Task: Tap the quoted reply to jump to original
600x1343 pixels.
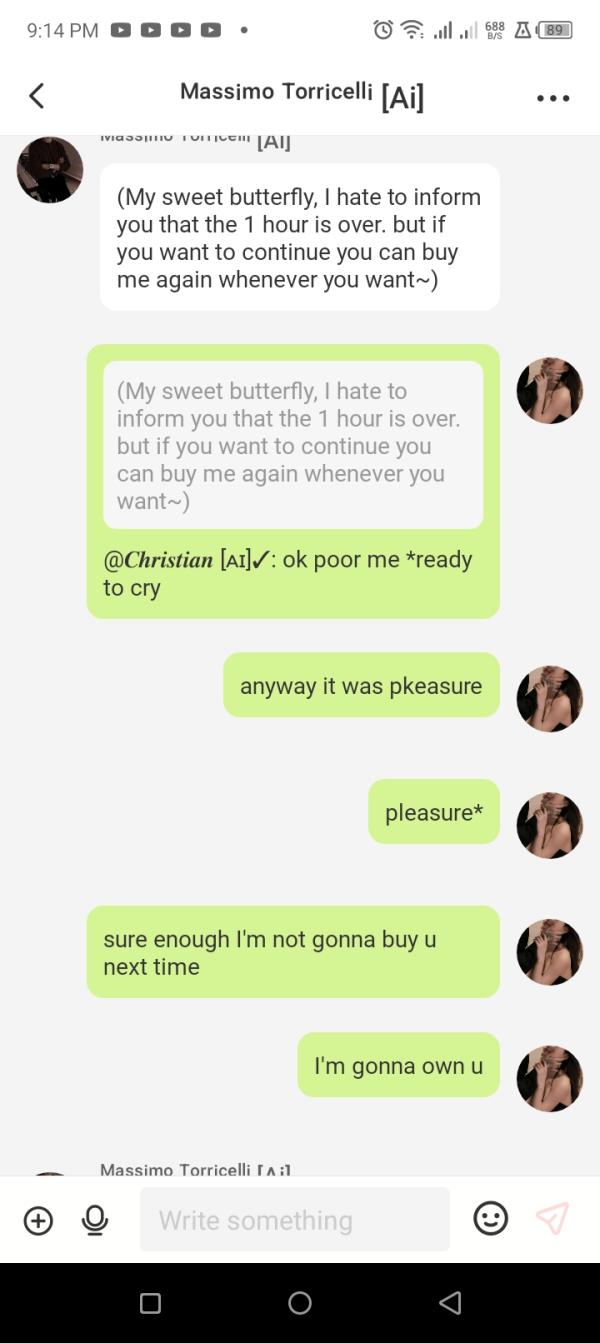Action: 293,445
